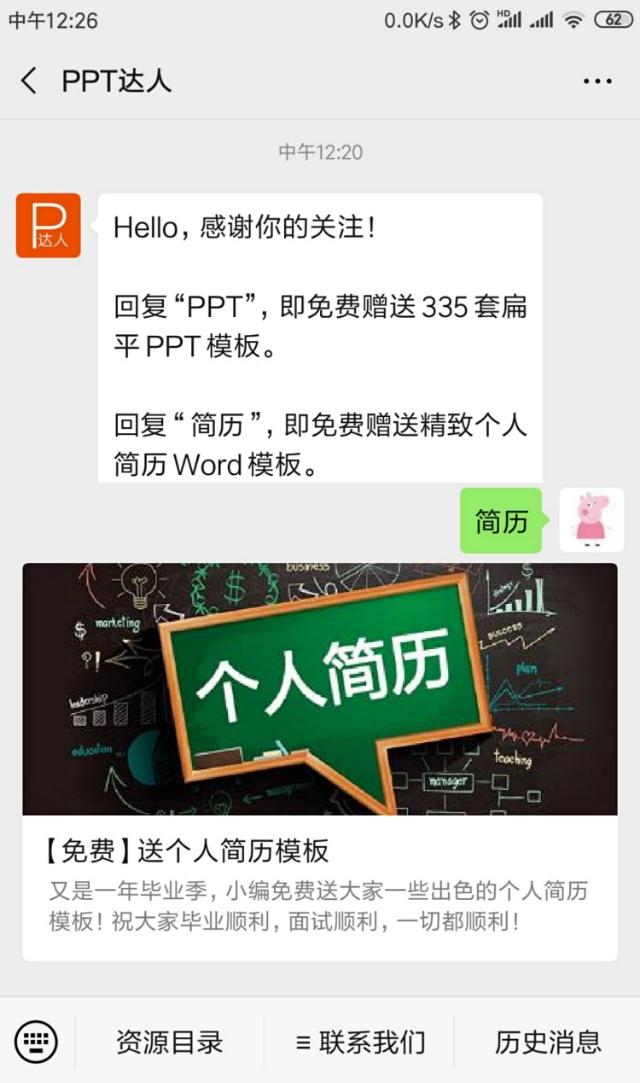
Task: Tap the Peppa Pig user avatar
Action: click(x=591, y=520)
